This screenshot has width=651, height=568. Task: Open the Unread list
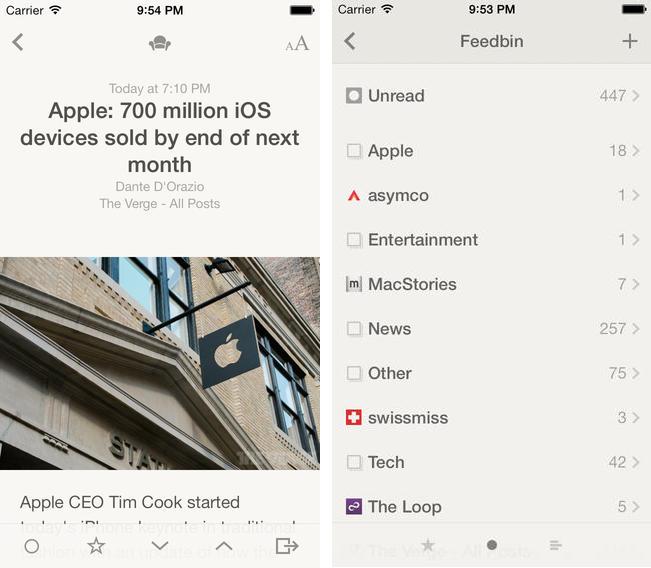491,96
